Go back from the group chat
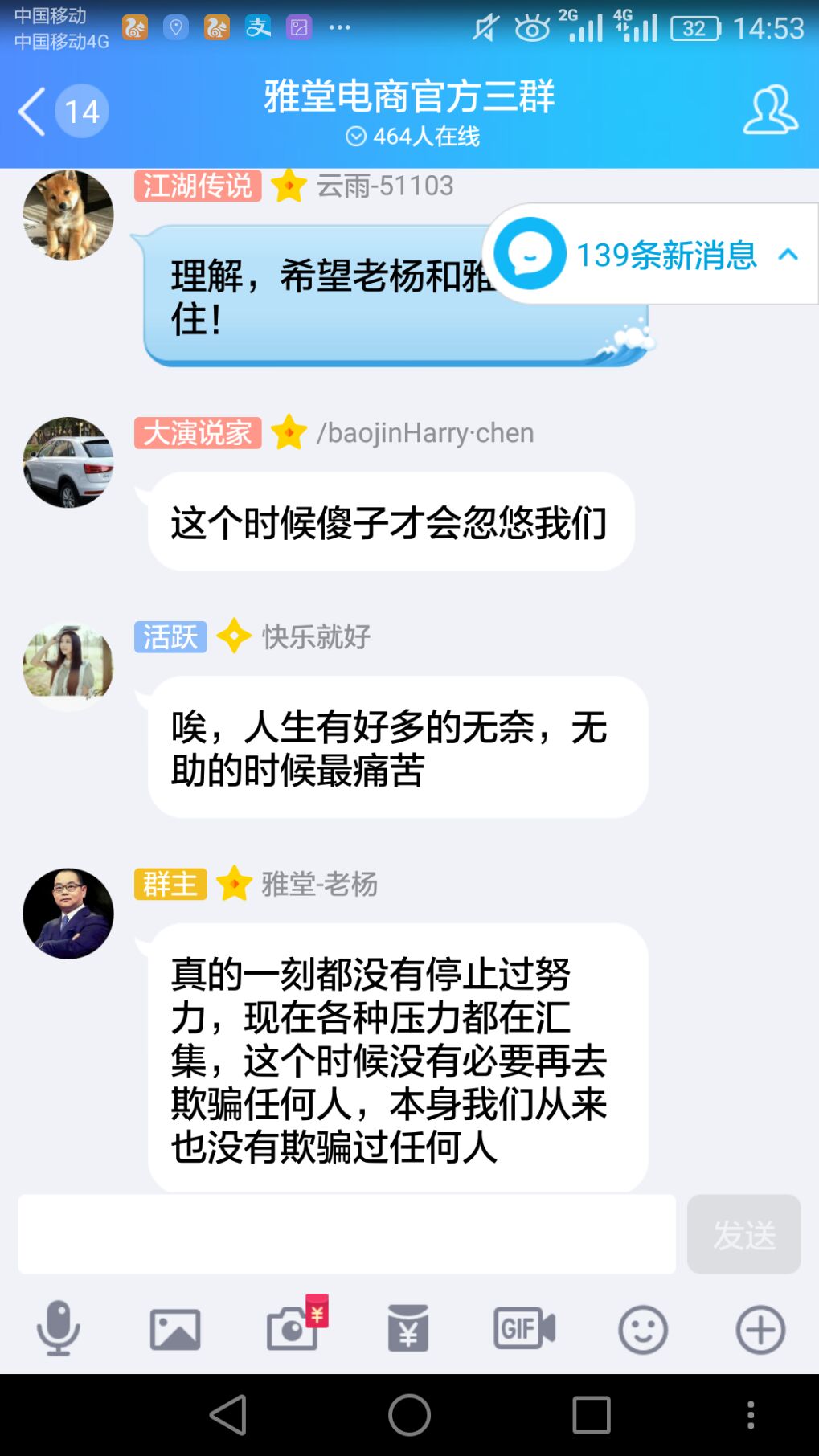The height and width of the screenshot is (1456, 819). pos(32,111)
